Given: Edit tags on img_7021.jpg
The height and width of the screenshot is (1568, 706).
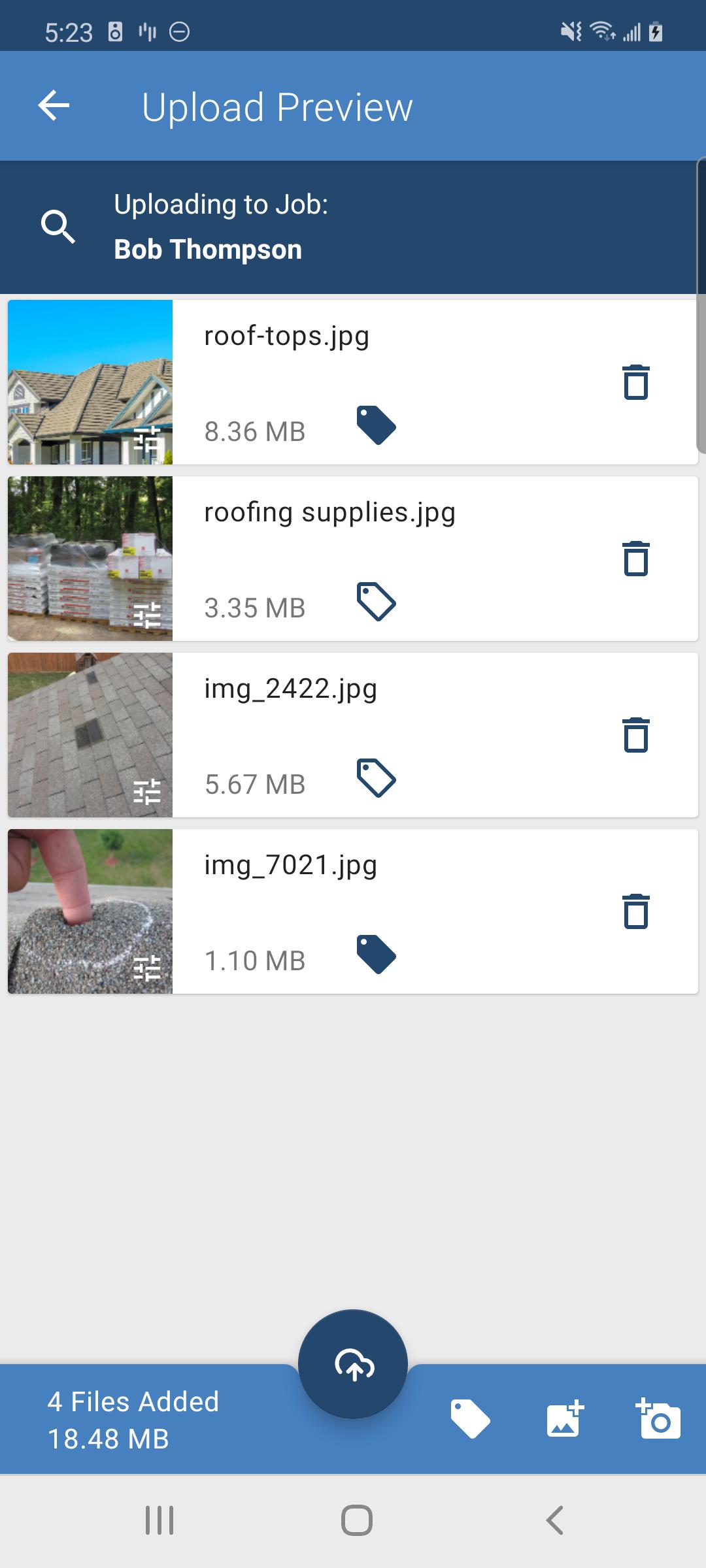Looking at the screenshot, I should pos(376,955).
